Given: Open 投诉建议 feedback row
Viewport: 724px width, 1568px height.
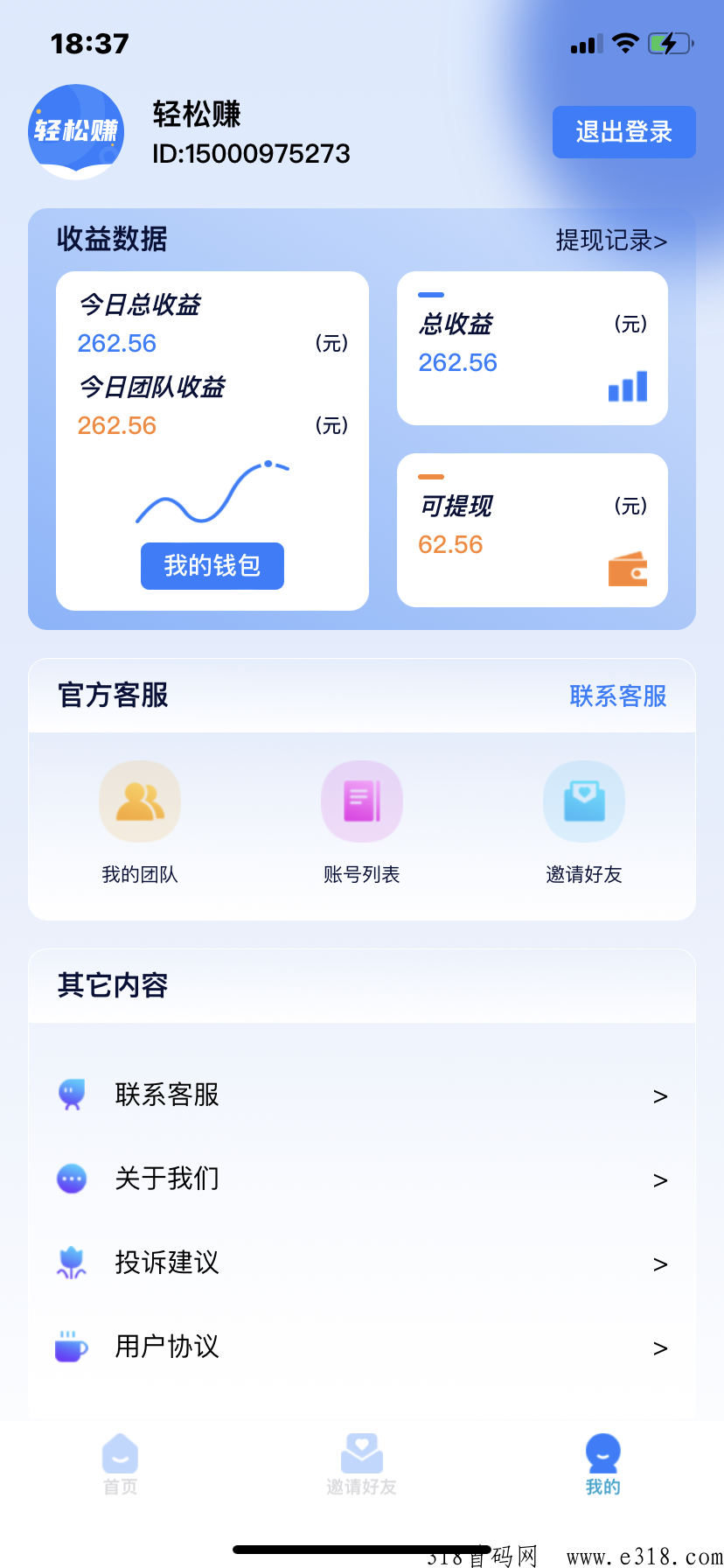Looking at the screenshot, I should [x=362, y=1263].
